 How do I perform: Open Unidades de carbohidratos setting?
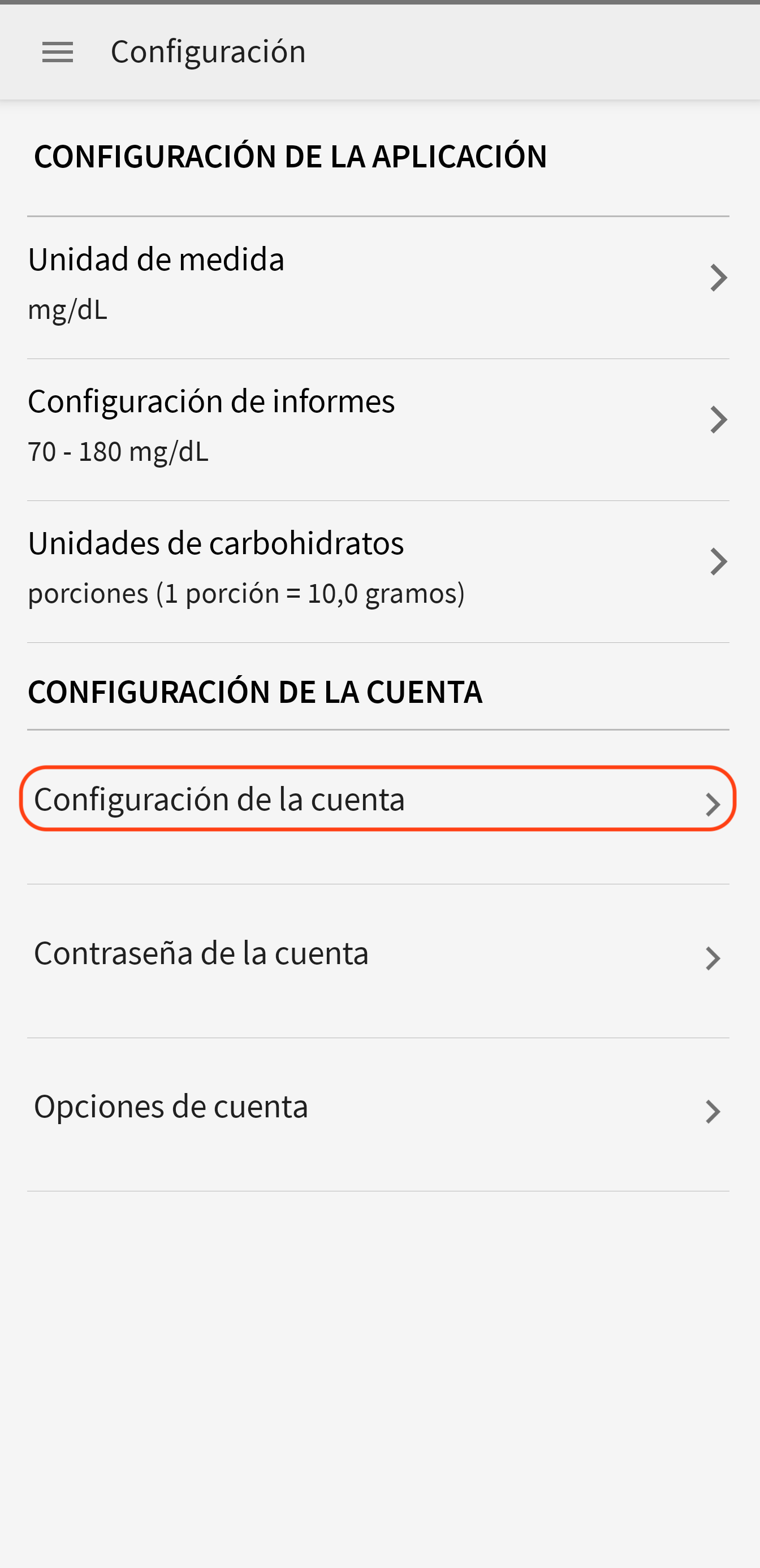(x=378, y=571)
